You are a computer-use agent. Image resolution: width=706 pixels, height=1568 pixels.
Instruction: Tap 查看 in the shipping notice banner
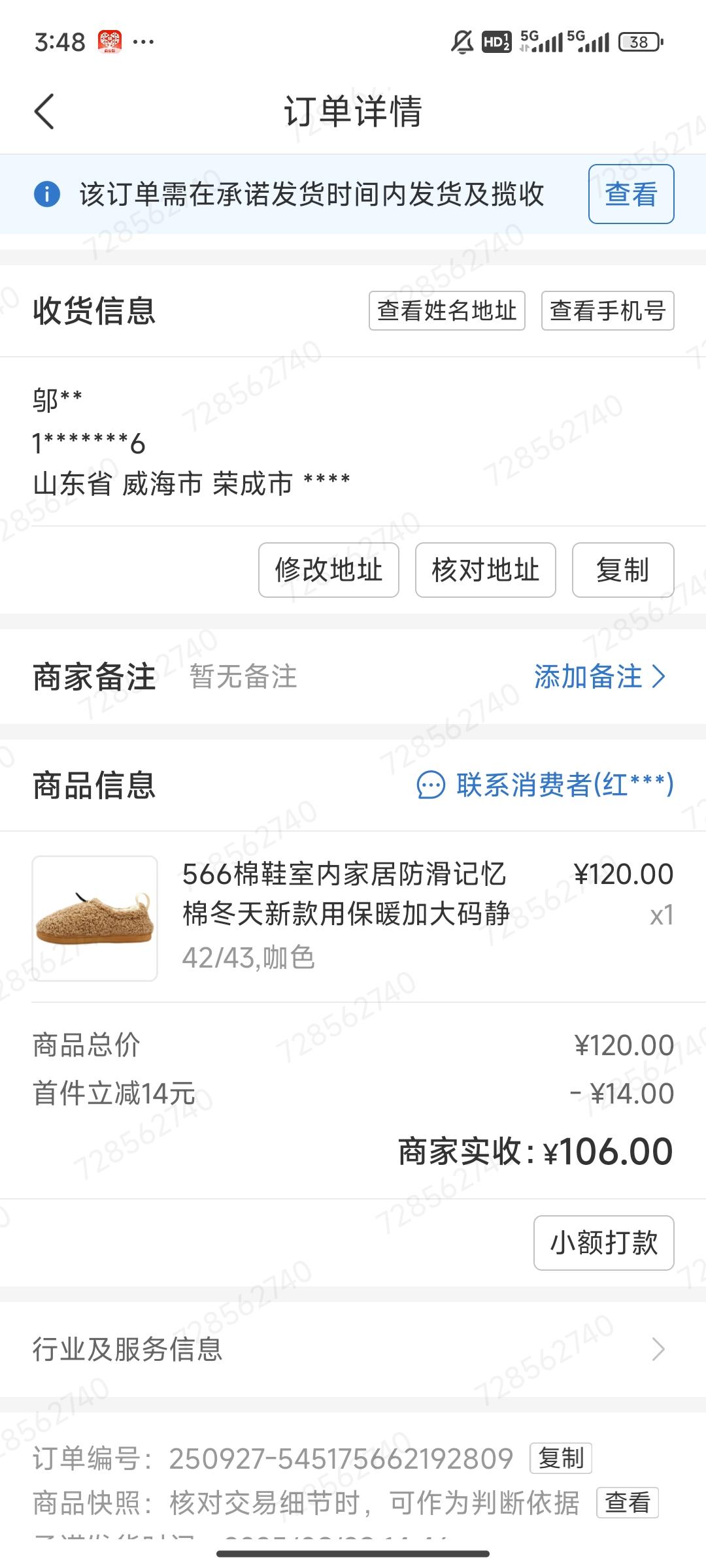coord(631,194)
